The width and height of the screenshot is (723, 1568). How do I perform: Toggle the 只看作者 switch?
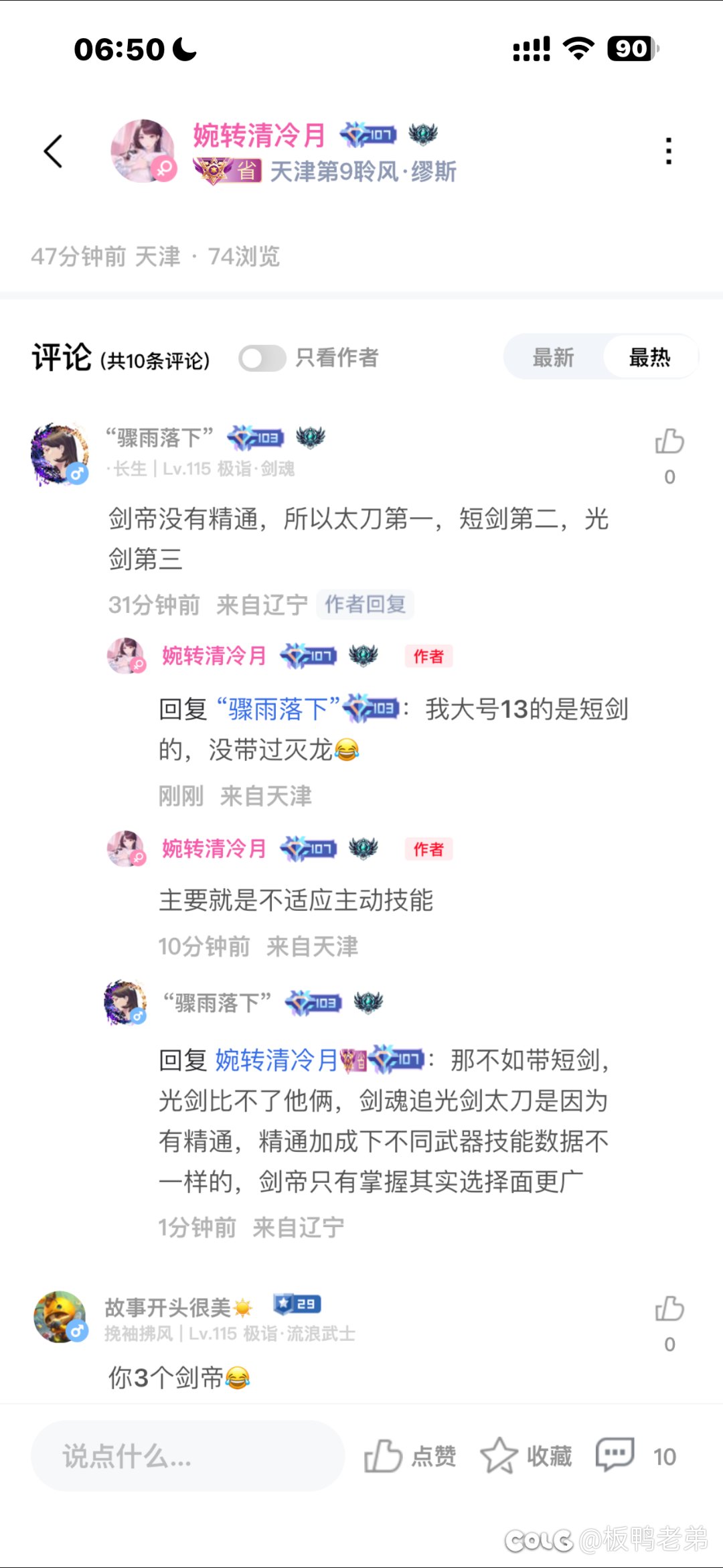pos(262,358)
